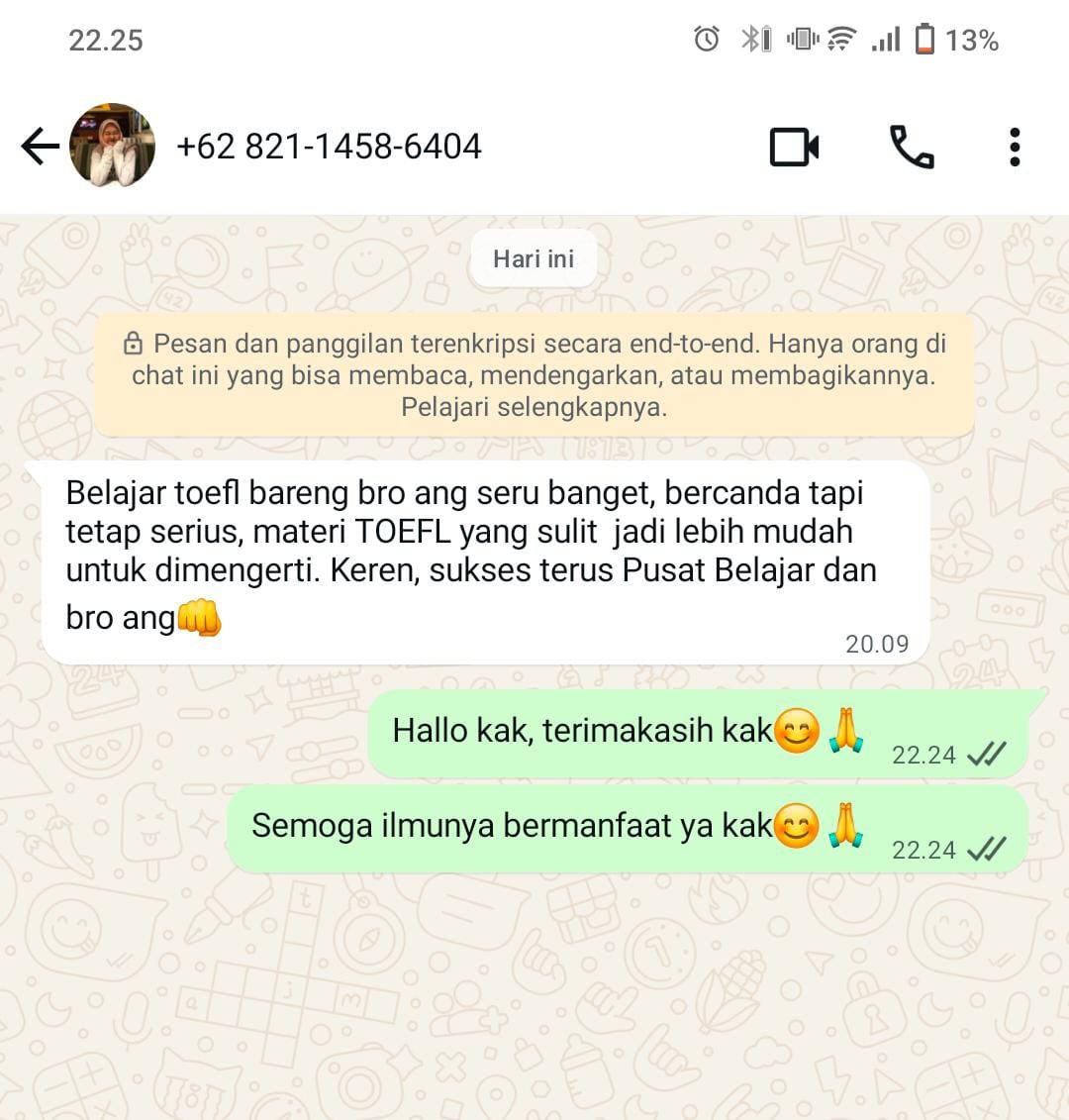Screen dimensions: 1069x1120
Task: Tap the end-to-end encryption notice
Action: (x=534, y=375)
